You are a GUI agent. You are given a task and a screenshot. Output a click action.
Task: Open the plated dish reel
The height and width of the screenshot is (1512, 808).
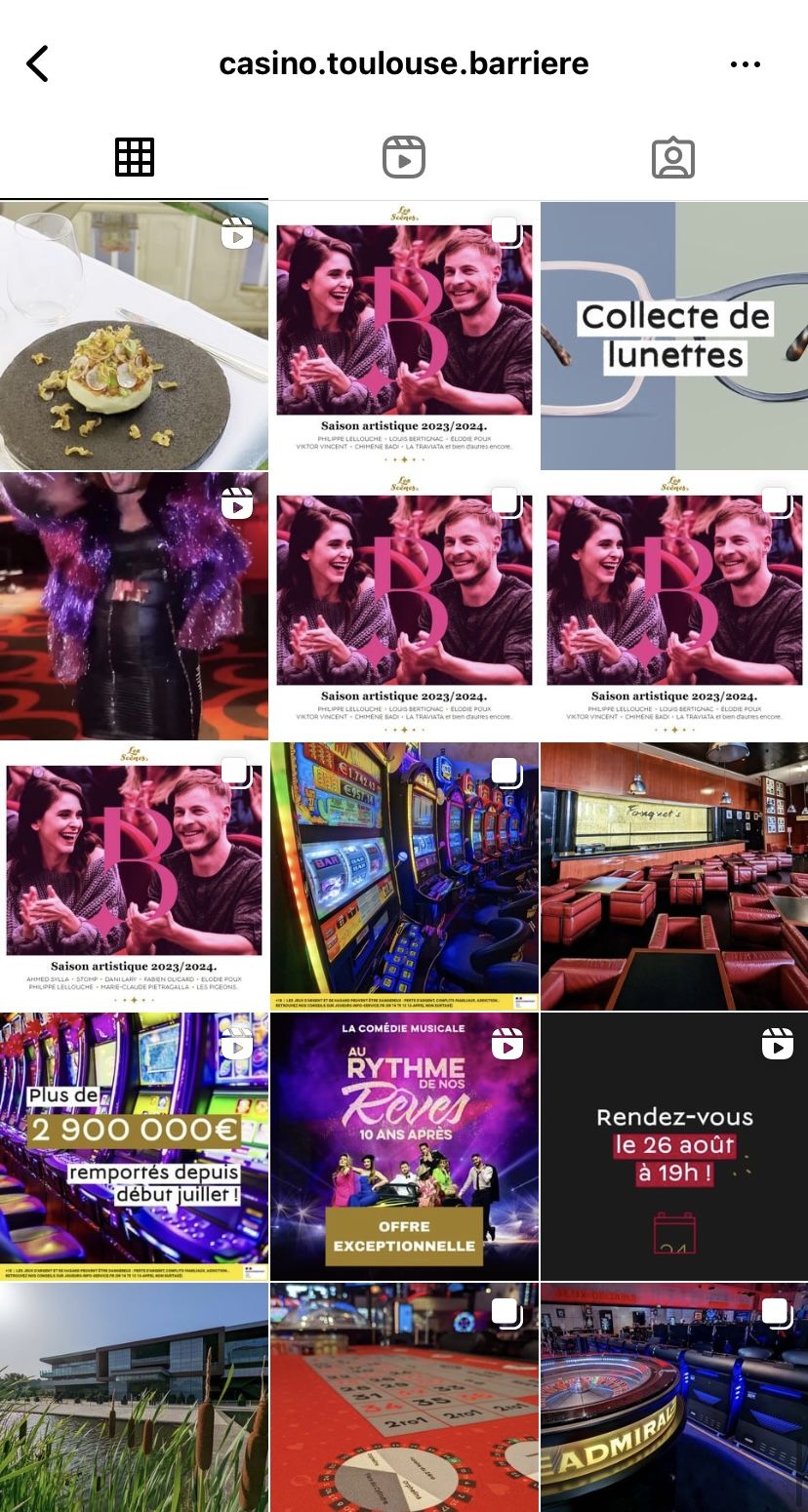[x=134, y=337]
